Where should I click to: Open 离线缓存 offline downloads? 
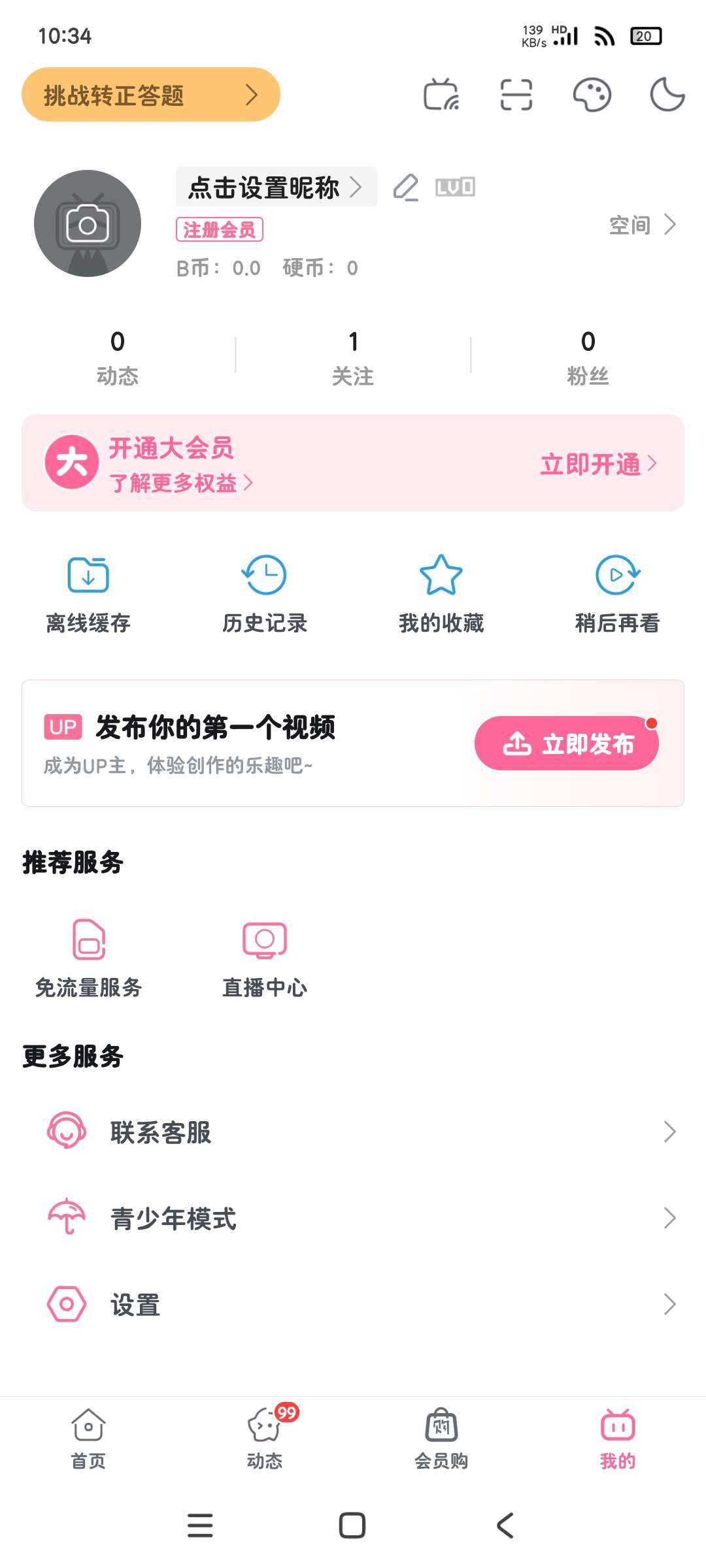[x=88, y=595]
